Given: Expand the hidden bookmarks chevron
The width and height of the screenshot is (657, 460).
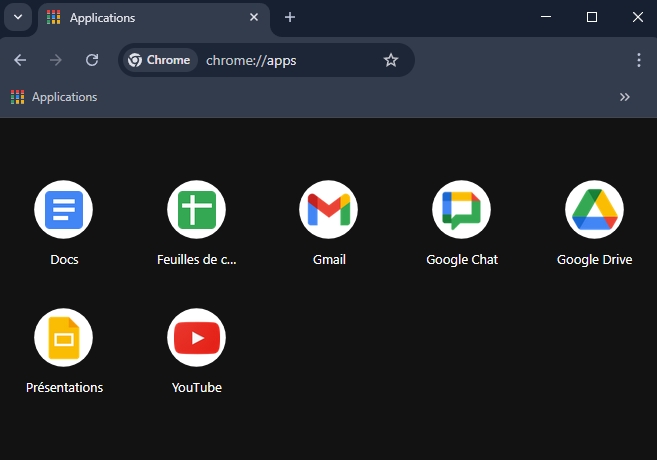Looking at the screenshot, I should 625,97.
